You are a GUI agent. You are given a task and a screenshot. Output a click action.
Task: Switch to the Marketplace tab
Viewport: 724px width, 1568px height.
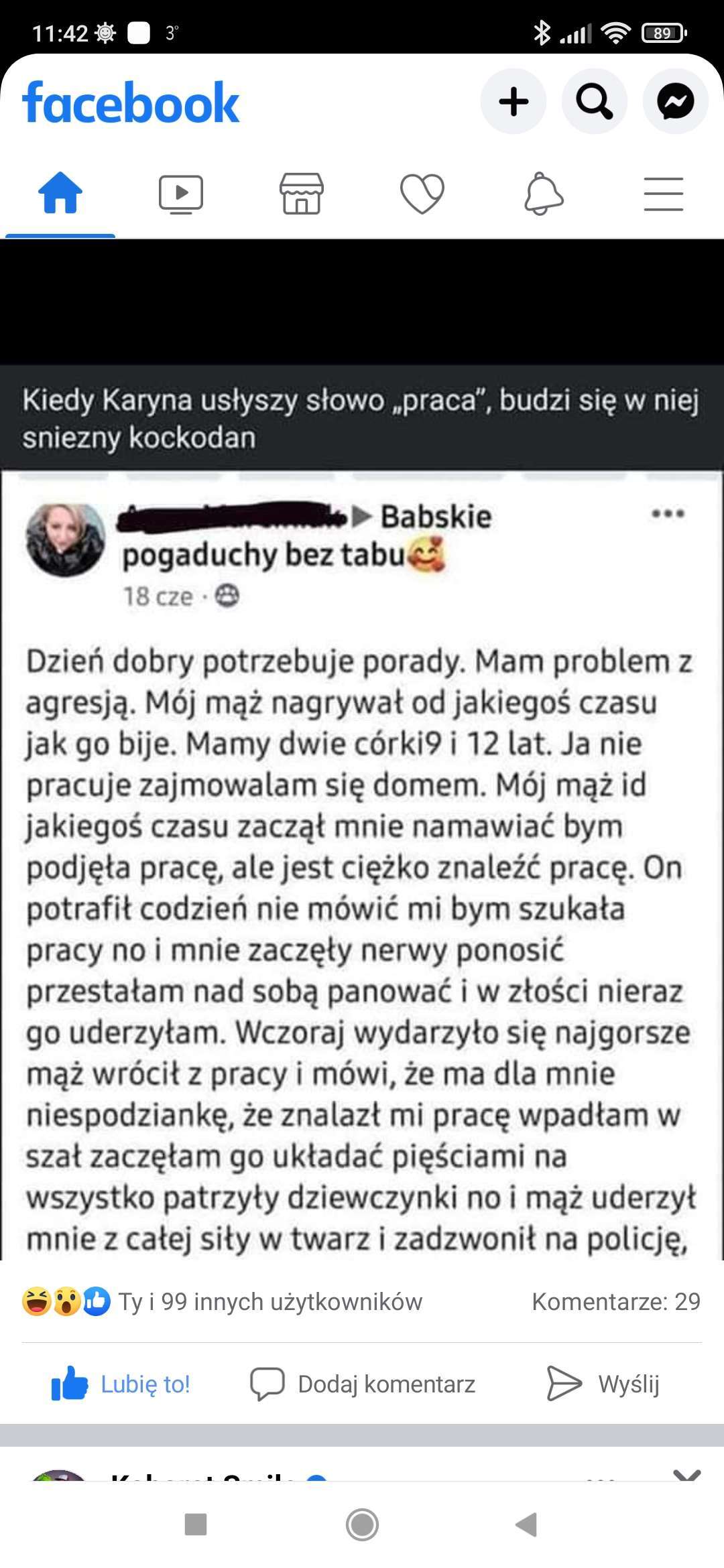click(x=302, y=194)
